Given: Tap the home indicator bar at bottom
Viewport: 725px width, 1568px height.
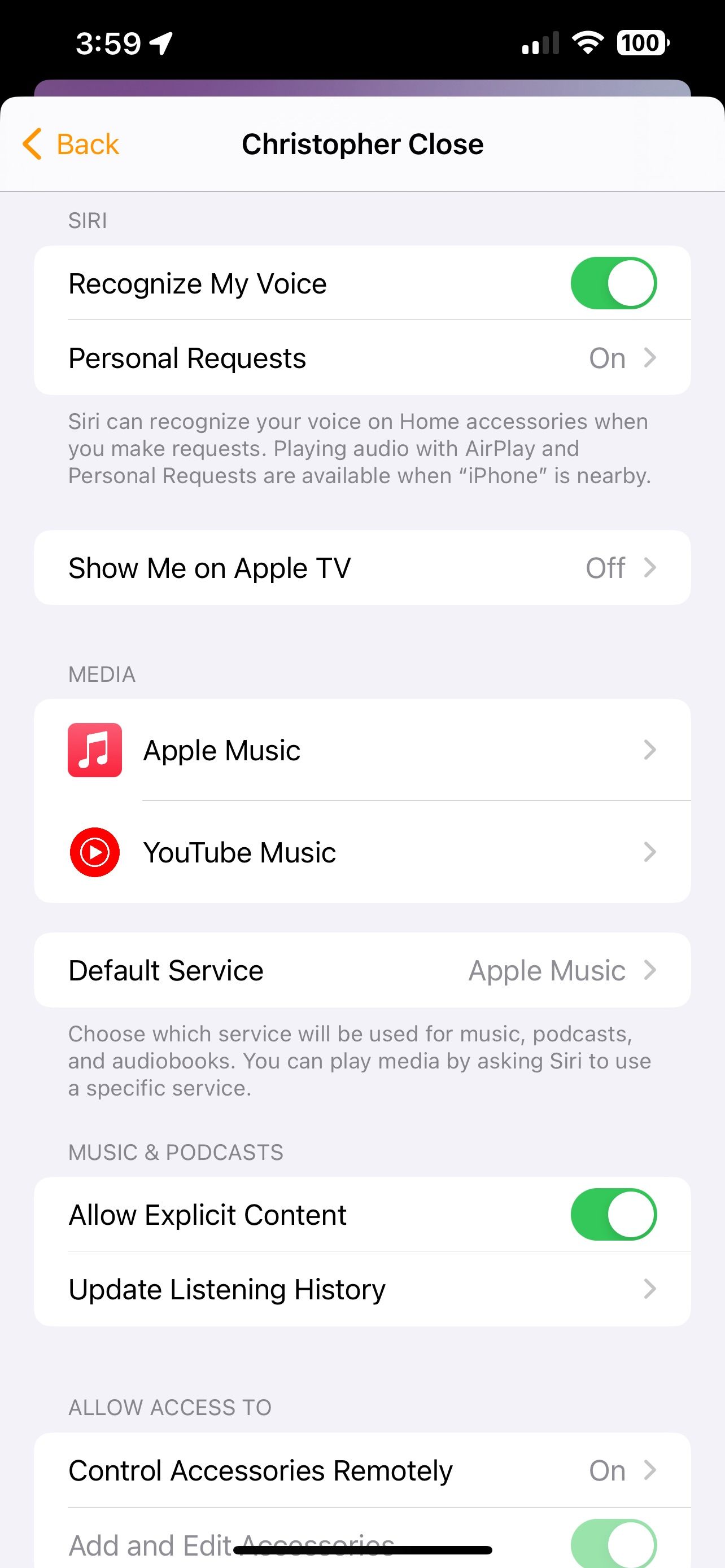Looking at the screenshot, I should 362,1549.
